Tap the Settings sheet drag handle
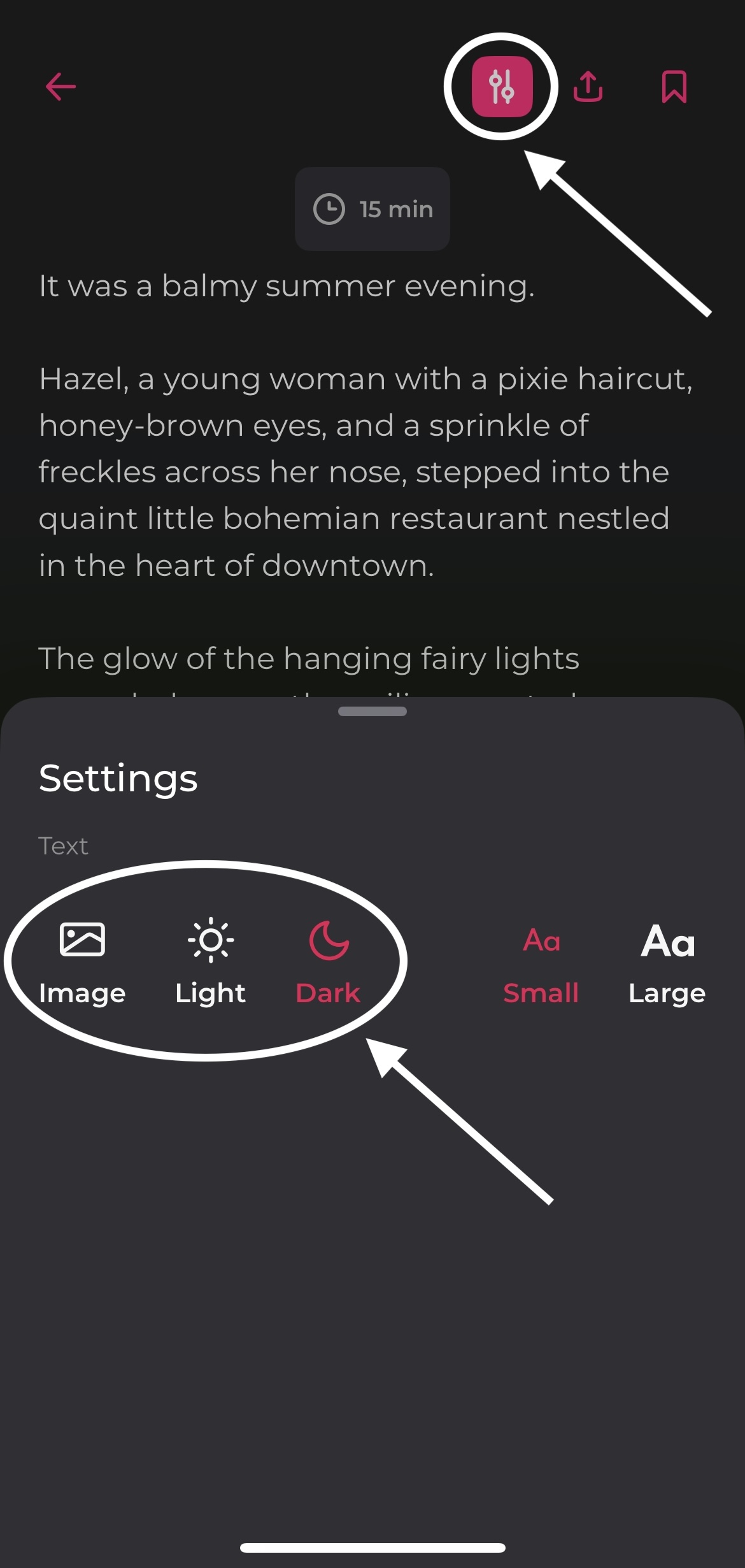The image size is (745, 1568). [372, 712]
